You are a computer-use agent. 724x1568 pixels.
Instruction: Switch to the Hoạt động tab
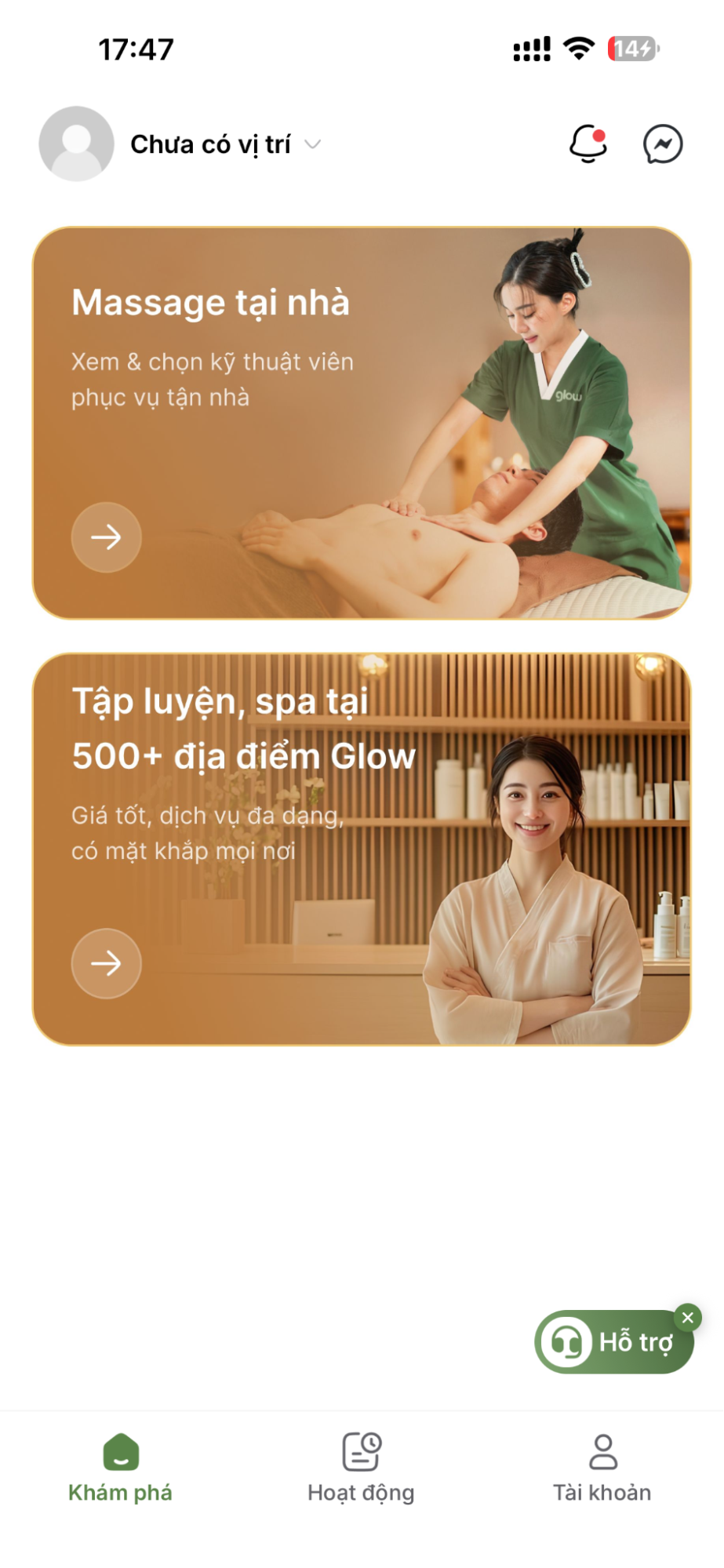pos(361,1468)
